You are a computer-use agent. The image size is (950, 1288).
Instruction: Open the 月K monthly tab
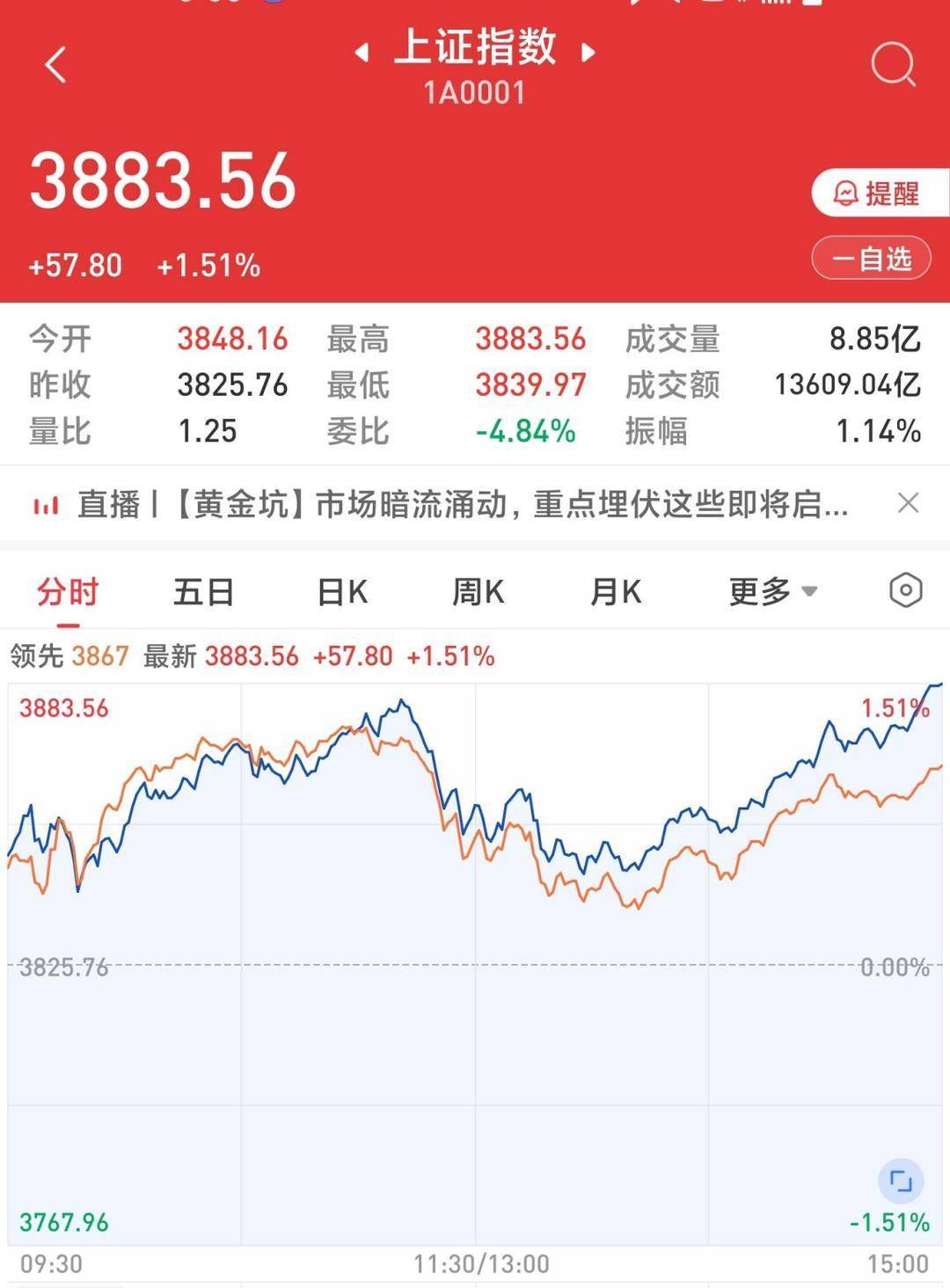click(616, 591)
